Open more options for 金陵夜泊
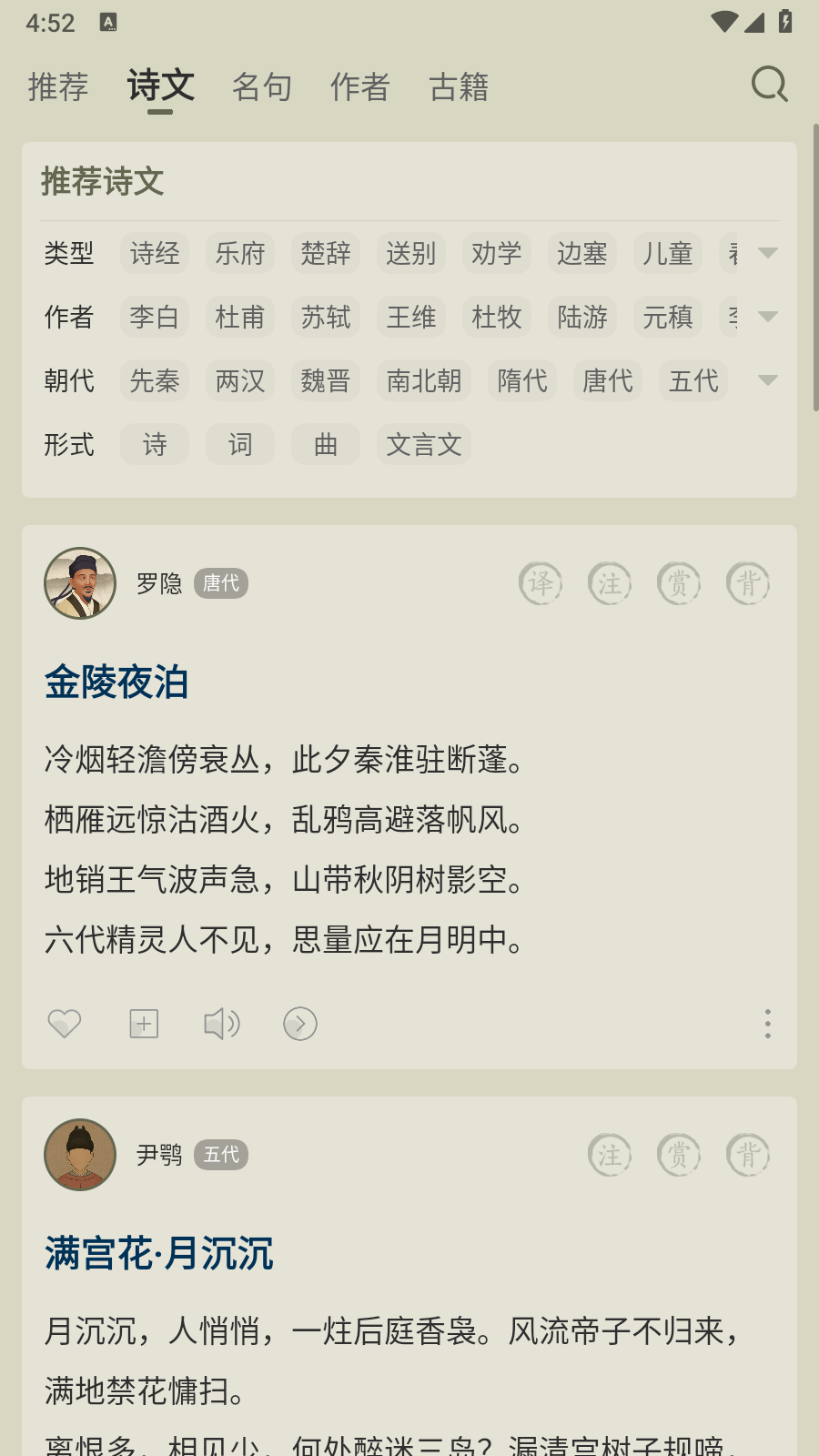The width and height of the screenshot is (819, 1456). (768, 1024)
